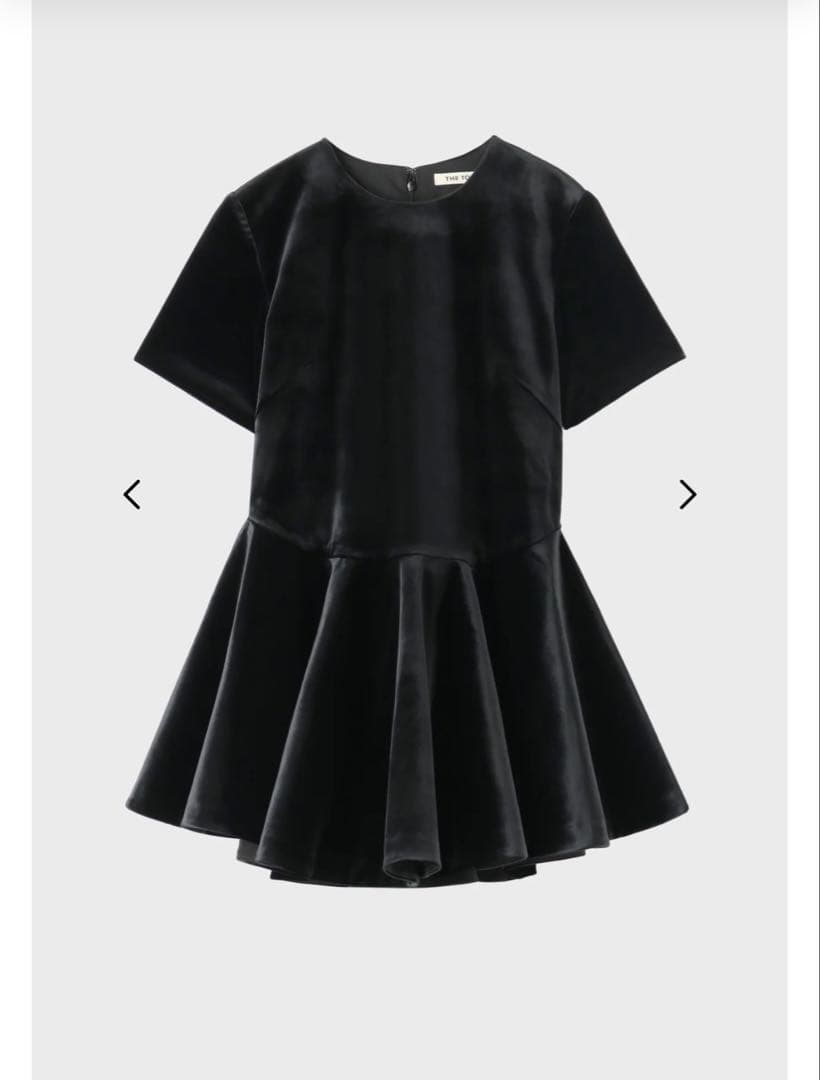Open the black velvet dress photo

click(408, 520)
